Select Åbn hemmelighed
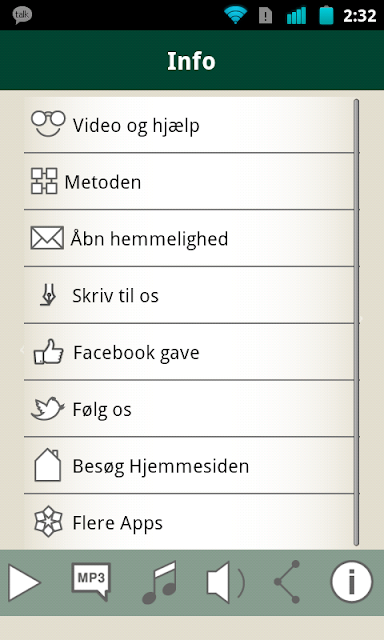This screenshot has height=640, width=384. click(189, 238)
